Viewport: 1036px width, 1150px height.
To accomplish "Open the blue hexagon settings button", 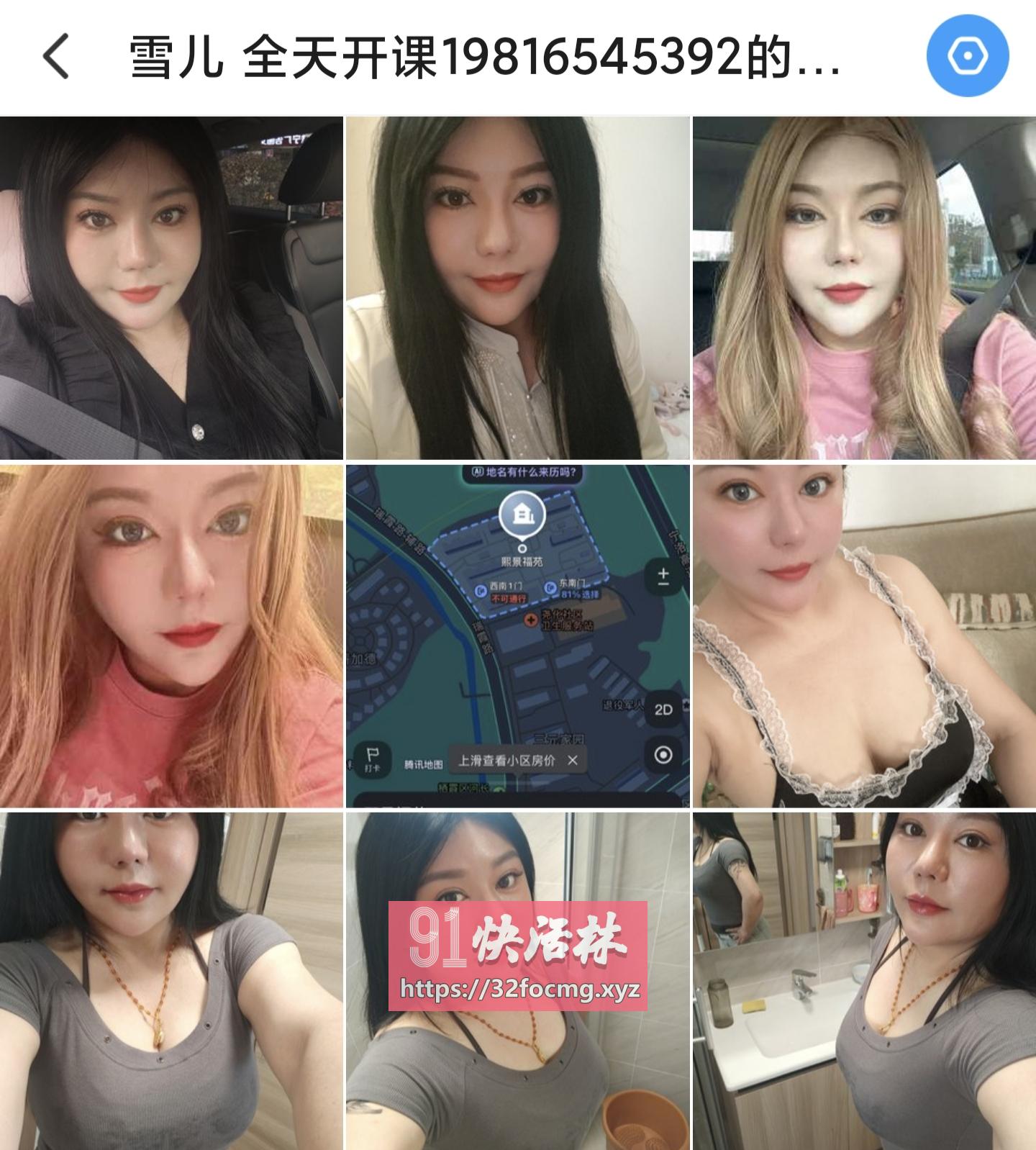I will (x=968, y=56).
